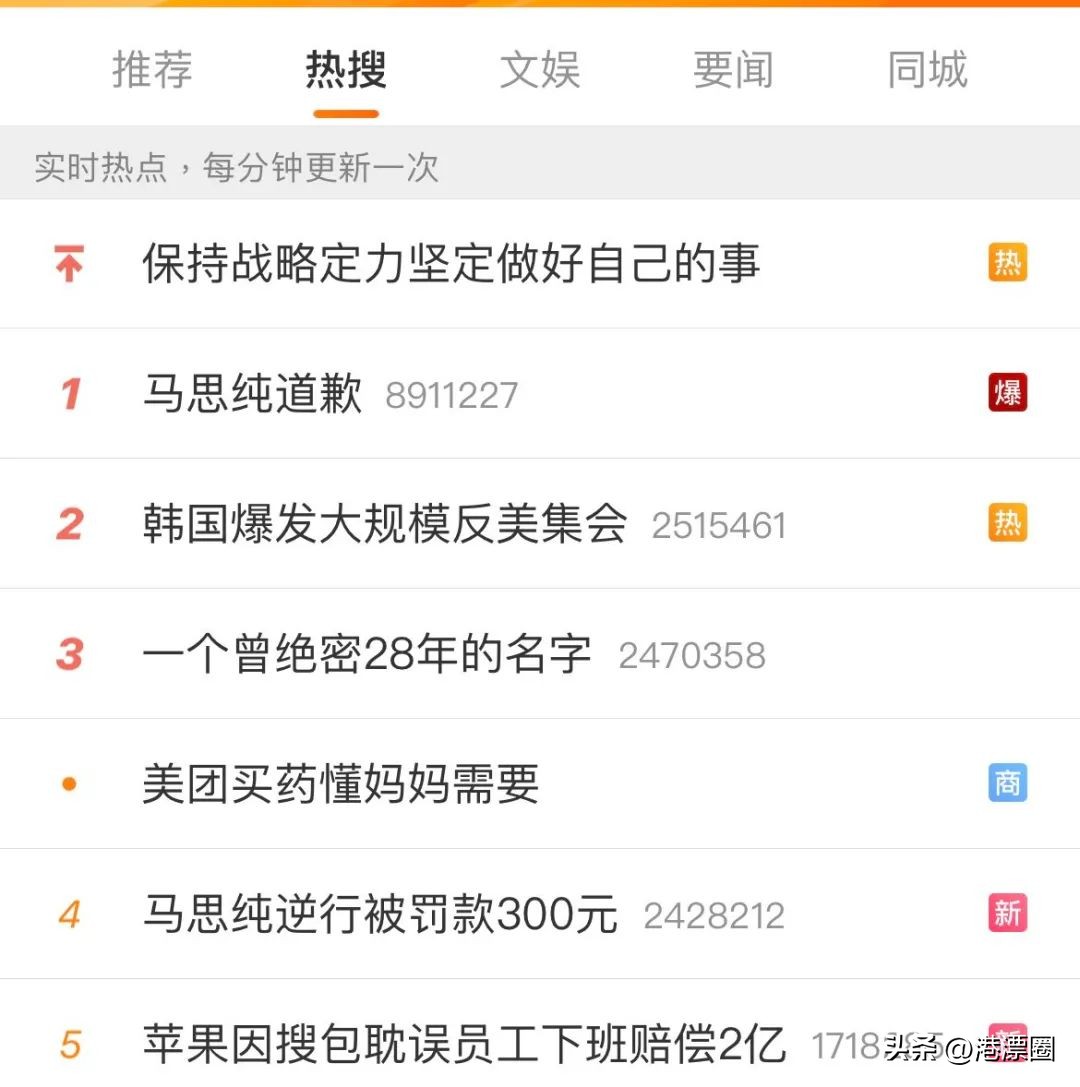
Task: Switch to the 文娱 tab
Action: 540,68
